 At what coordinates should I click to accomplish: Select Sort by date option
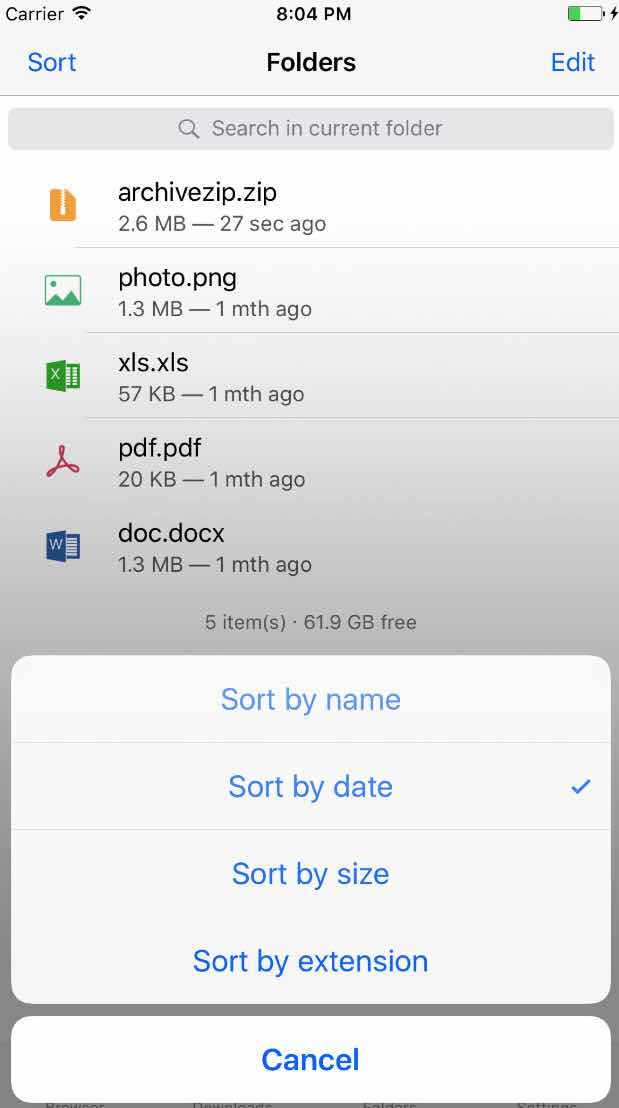tap(311, 786)
